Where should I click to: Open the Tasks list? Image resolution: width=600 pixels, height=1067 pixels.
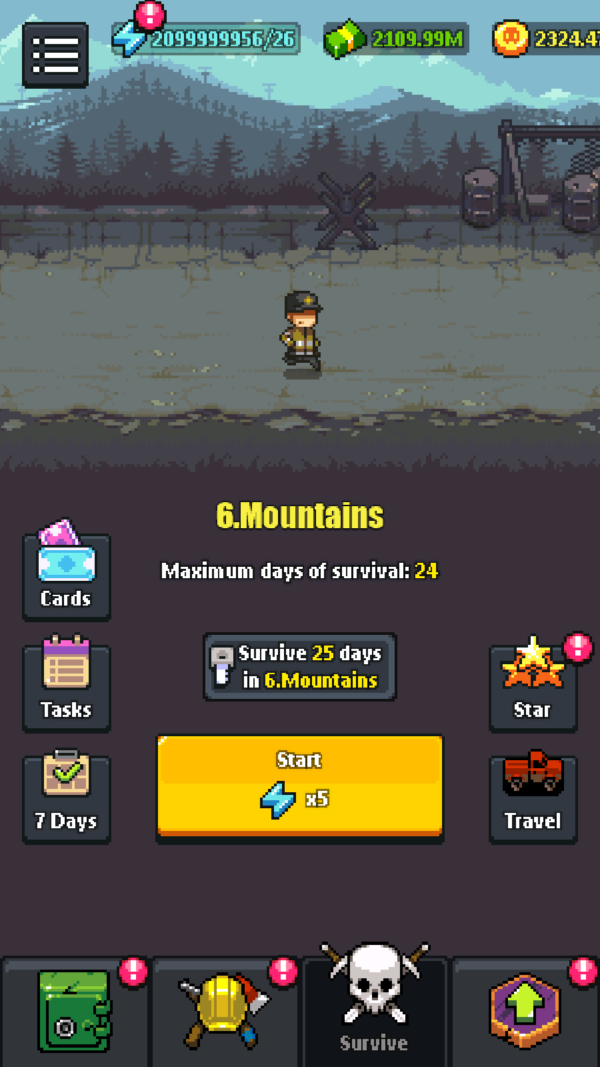[x=66, y=686]
